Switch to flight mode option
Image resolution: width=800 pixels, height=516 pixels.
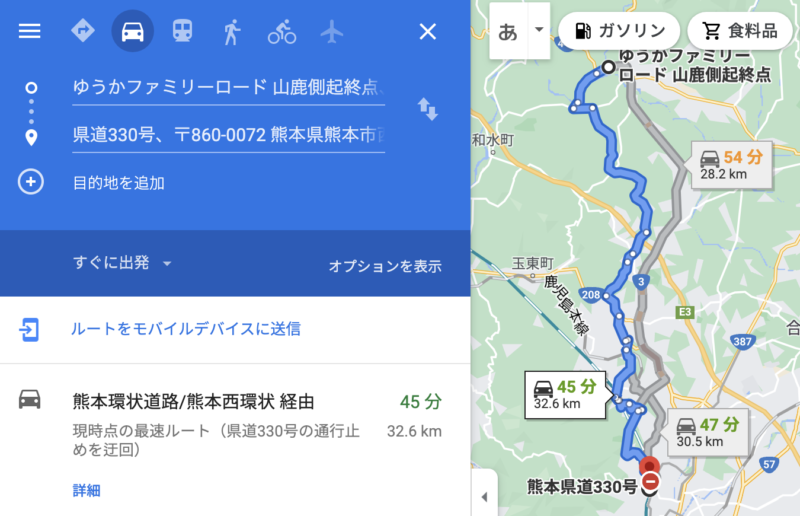point(332,31)
